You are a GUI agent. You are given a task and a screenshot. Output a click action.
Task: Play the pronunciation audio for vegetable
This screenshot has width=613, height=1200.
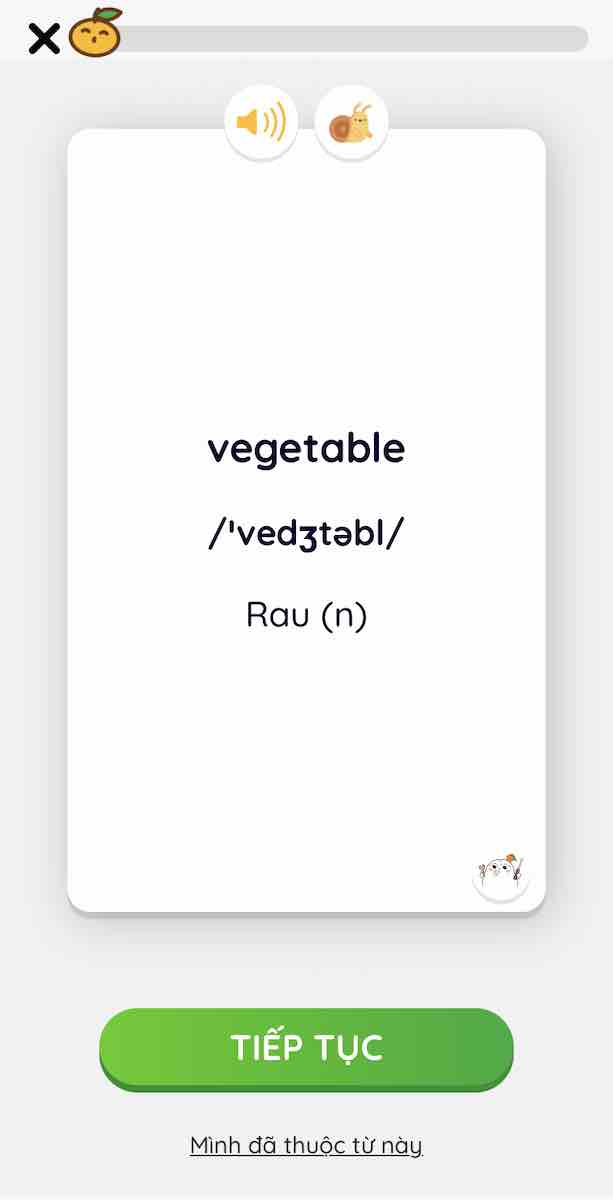pyautogui.click(x=261, y=124)
